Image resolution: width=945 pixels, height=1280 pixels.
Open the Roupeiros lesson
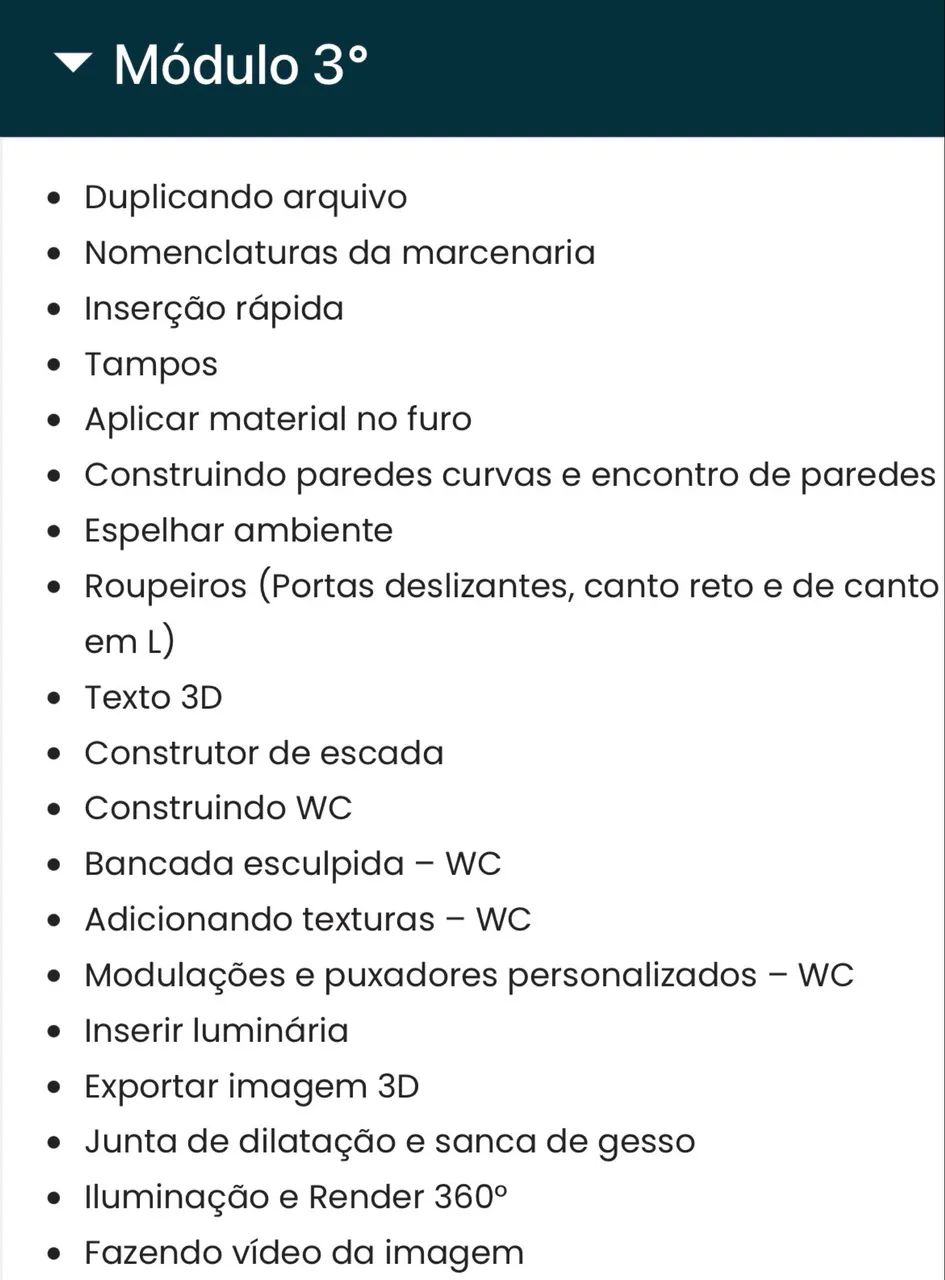[511, 586]
